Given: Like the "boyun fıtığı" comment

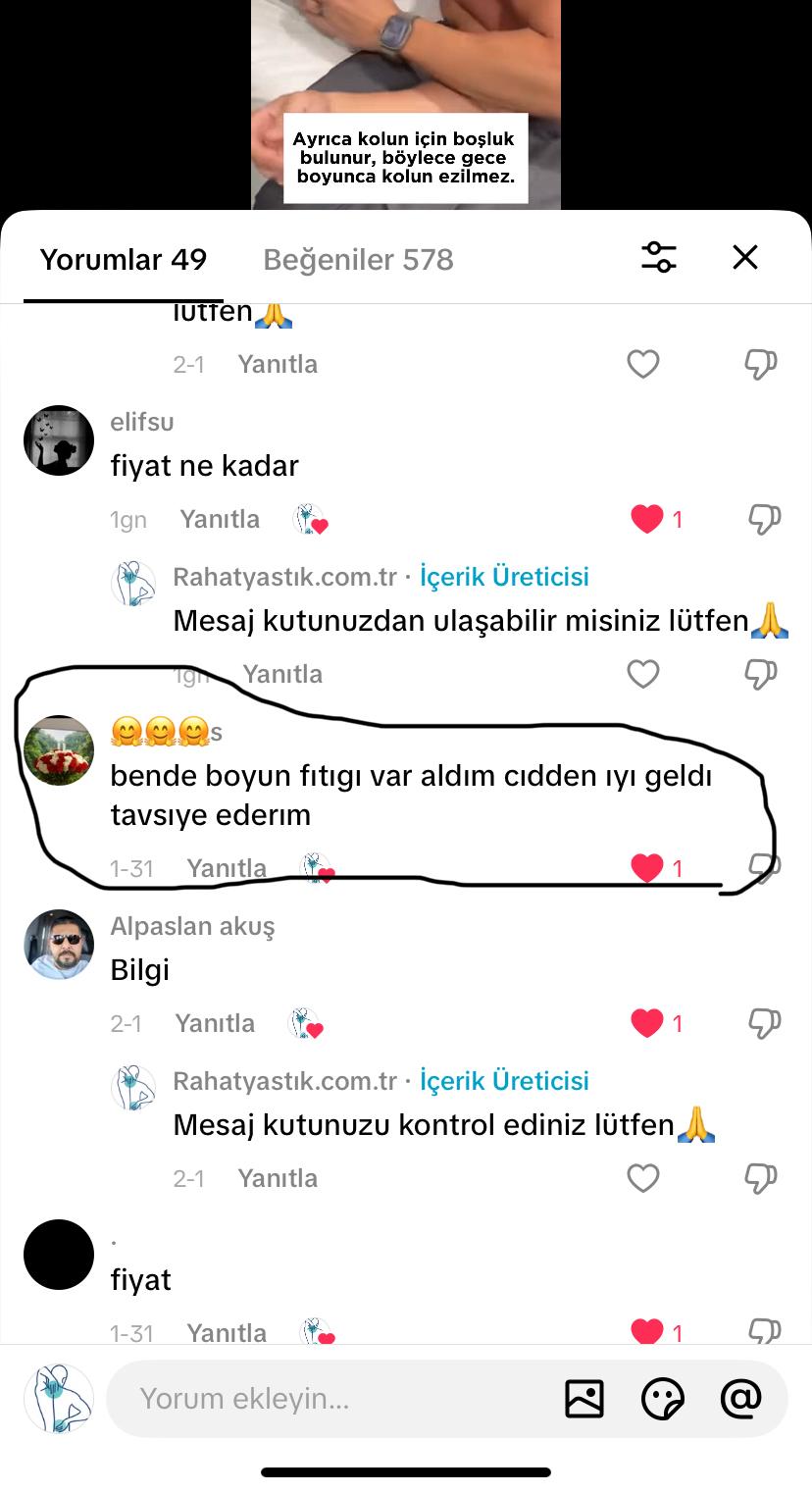Looking at the screenshot, I should tap(647, 868).
